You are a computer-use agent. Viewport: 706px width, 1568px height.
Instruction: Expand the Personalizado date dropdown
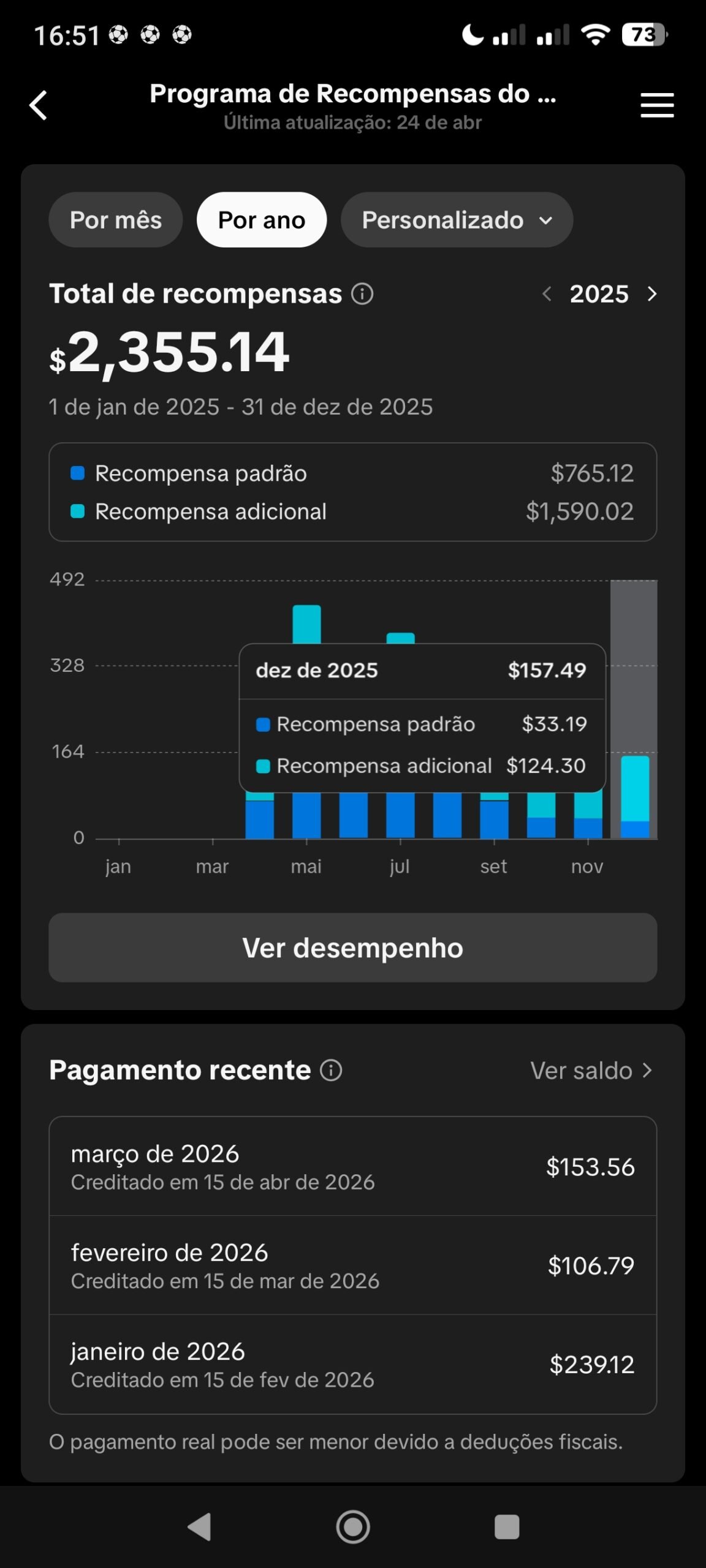pyautogui.click(x=457, y=220)
